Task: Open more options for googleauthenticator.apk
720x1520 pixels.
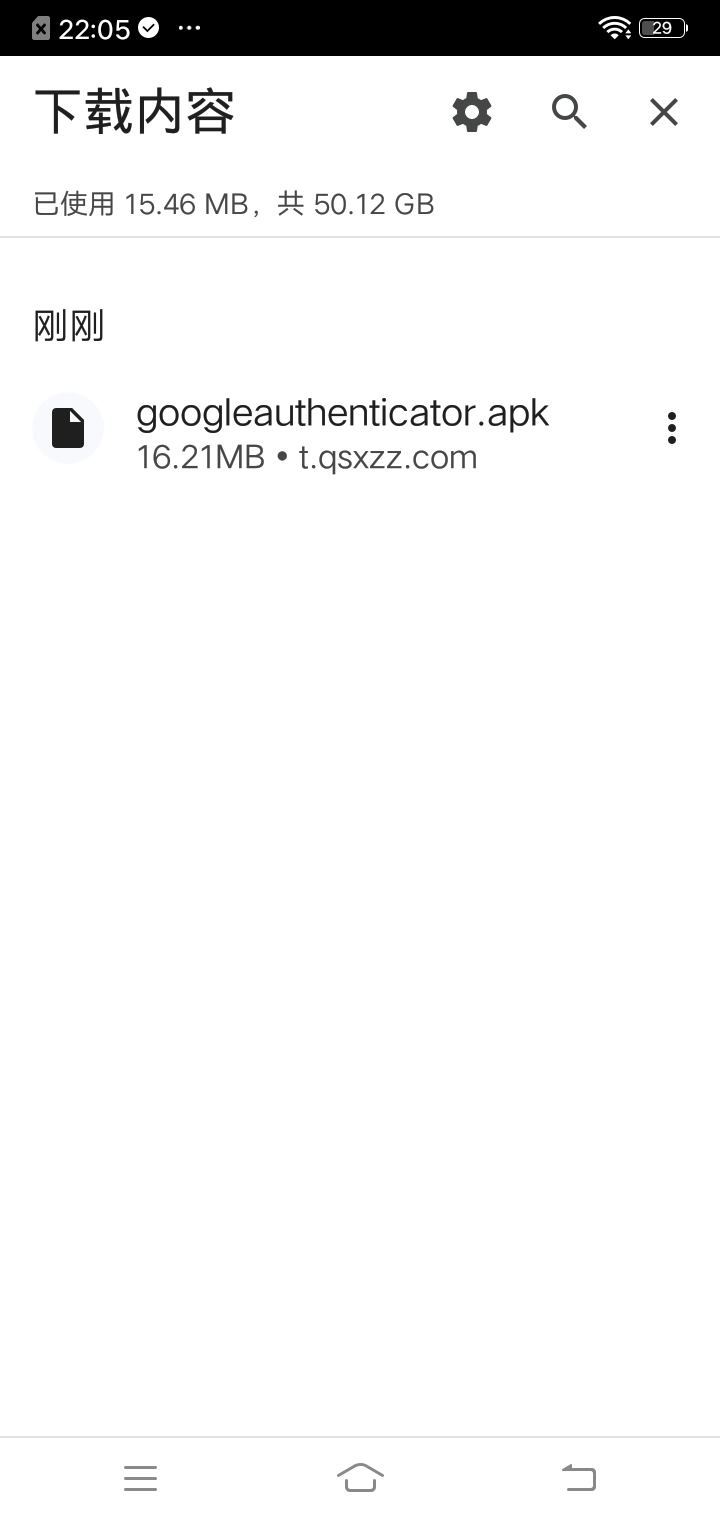Action: pos(671,428)
